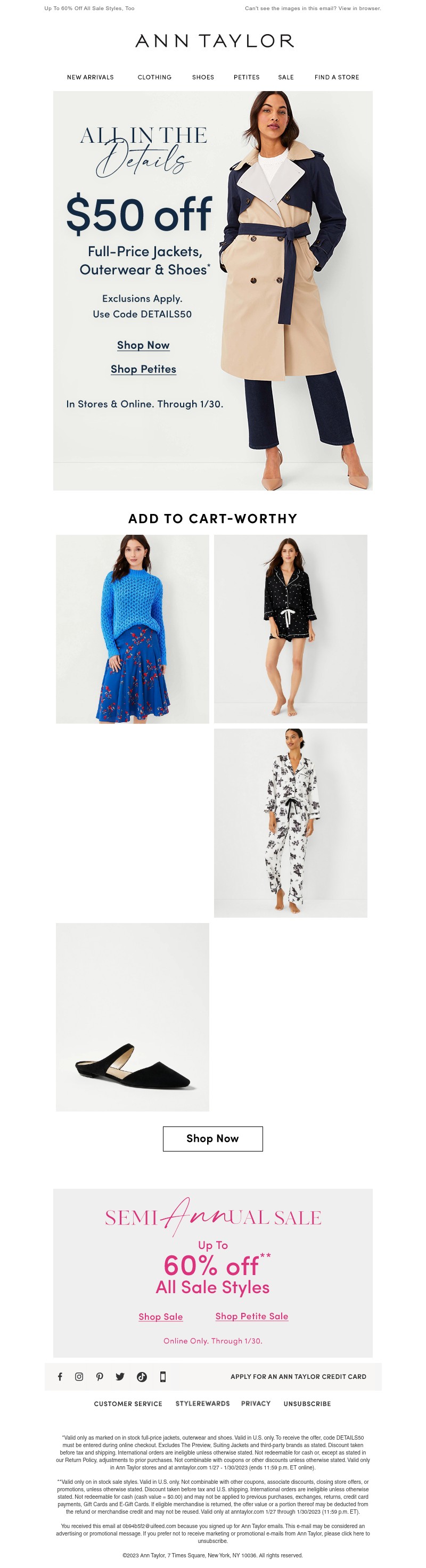This screenshot has width=426, height=1568.
Task: Open the Pinterest icon
Action: pyautogui.click(x=99, y=1376)
